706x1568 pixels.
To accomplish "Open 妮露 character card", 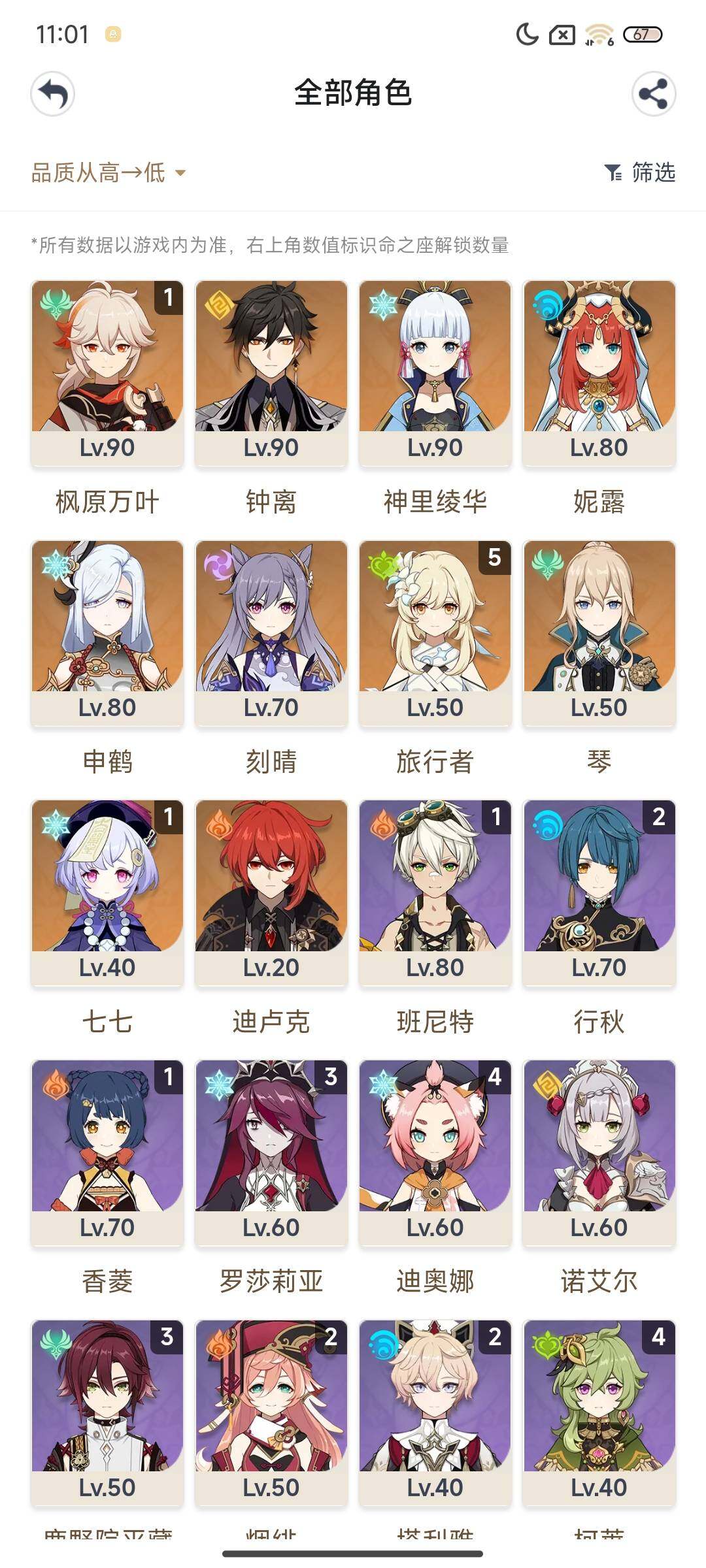I will coord(599,372).
